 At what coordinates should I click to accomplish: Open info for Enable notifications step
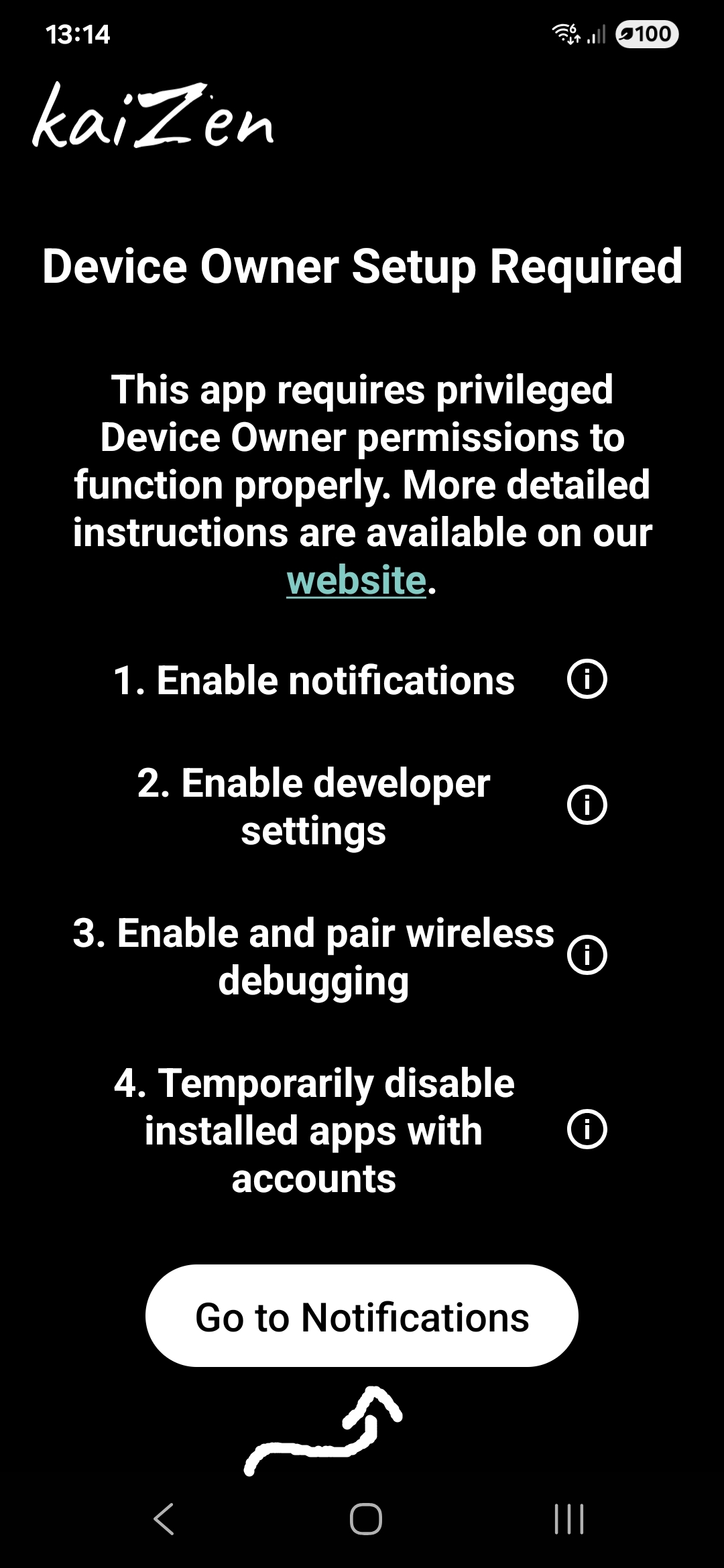point(587,679)
